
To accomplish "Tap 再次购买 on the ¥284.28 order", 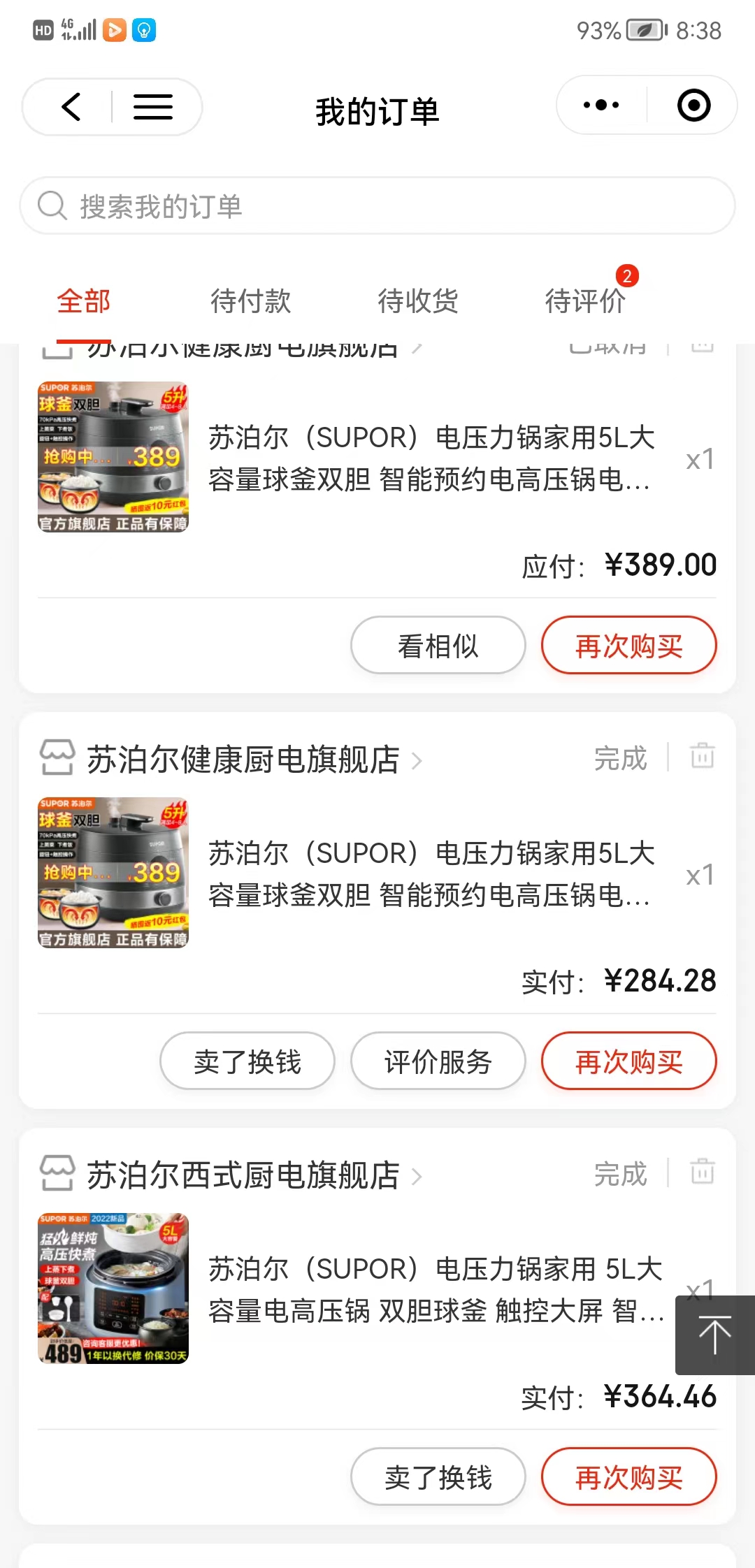I will (x=628, y=1061).
